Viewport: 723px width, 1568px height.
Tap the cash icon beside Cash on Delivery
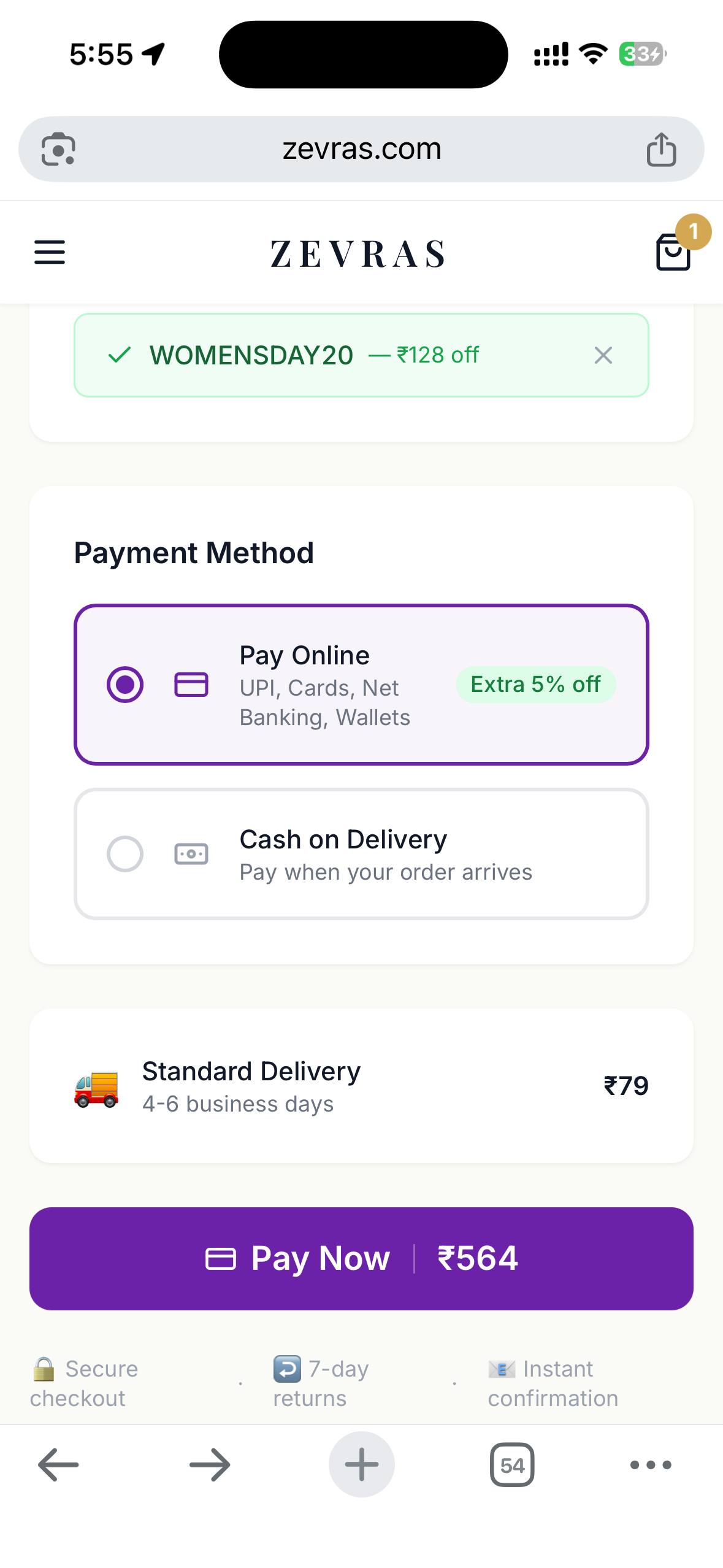tap(191, 854)
